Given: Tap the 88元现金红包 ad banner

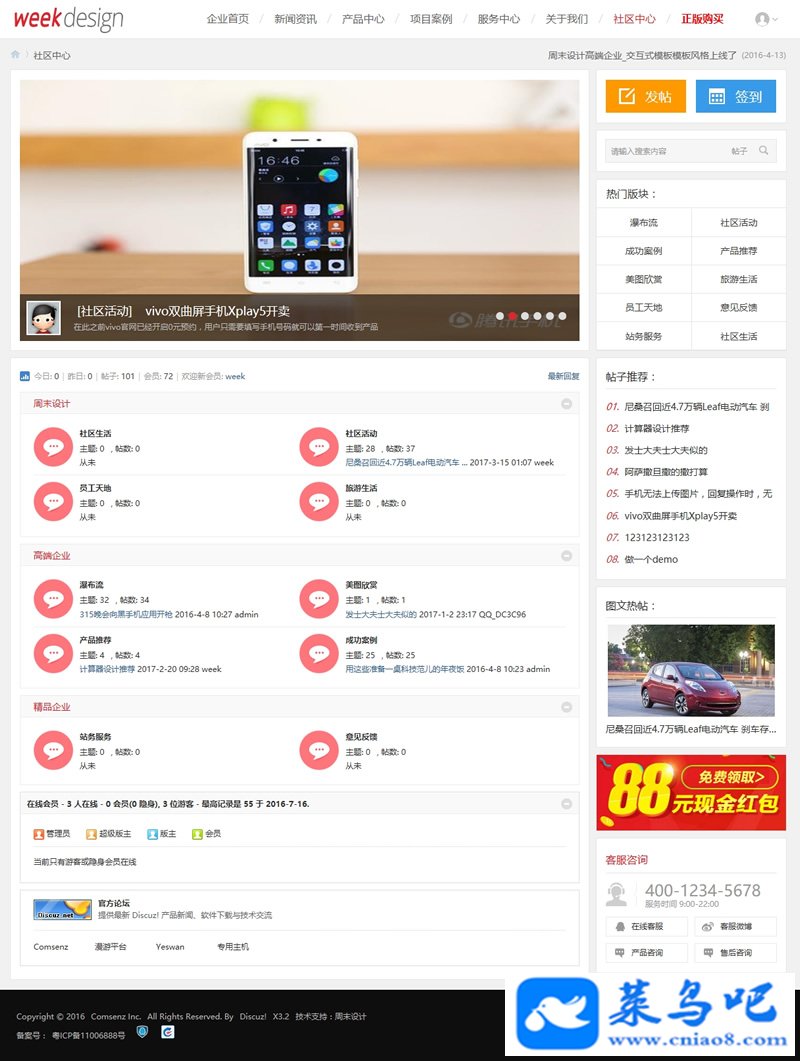Looking at the screenshot, I should tap(691, 792).
